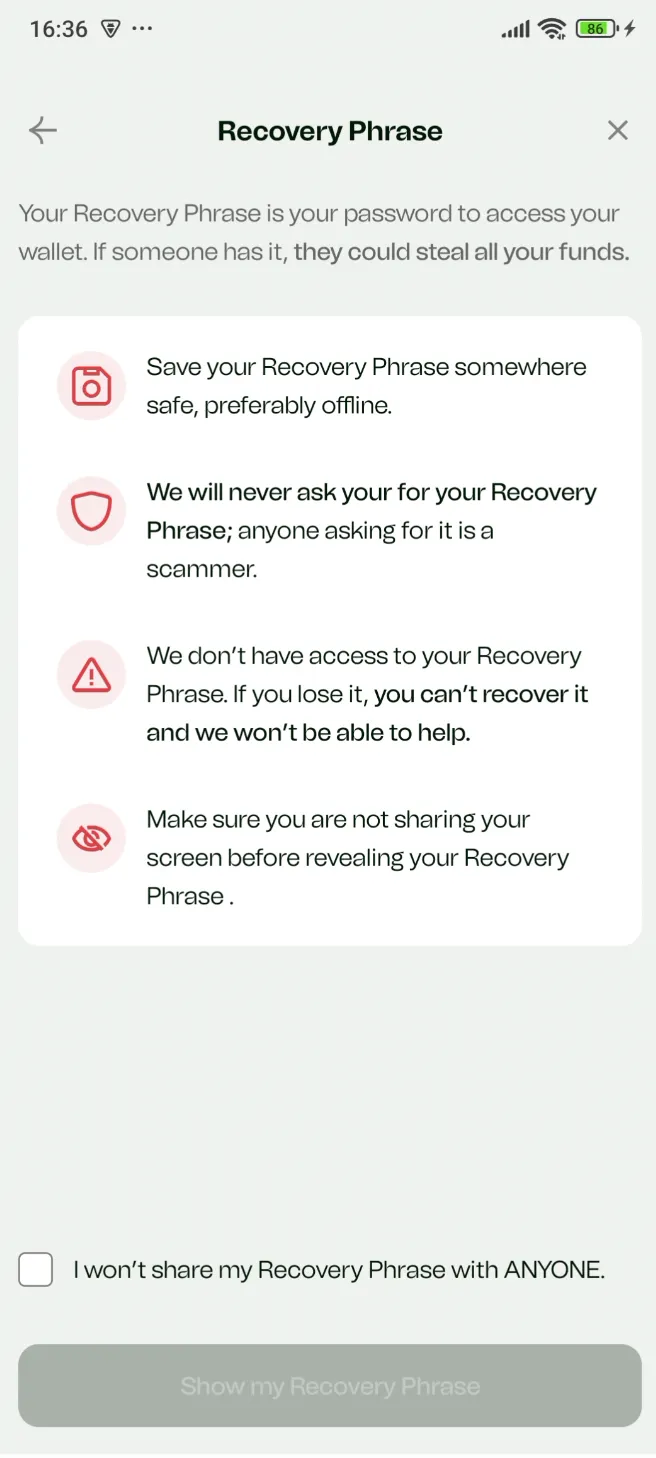Check the won't share Recovery Phrase box
Image resolution: width=656 pixels, height=1458 pixels.
click(36, 1270)
